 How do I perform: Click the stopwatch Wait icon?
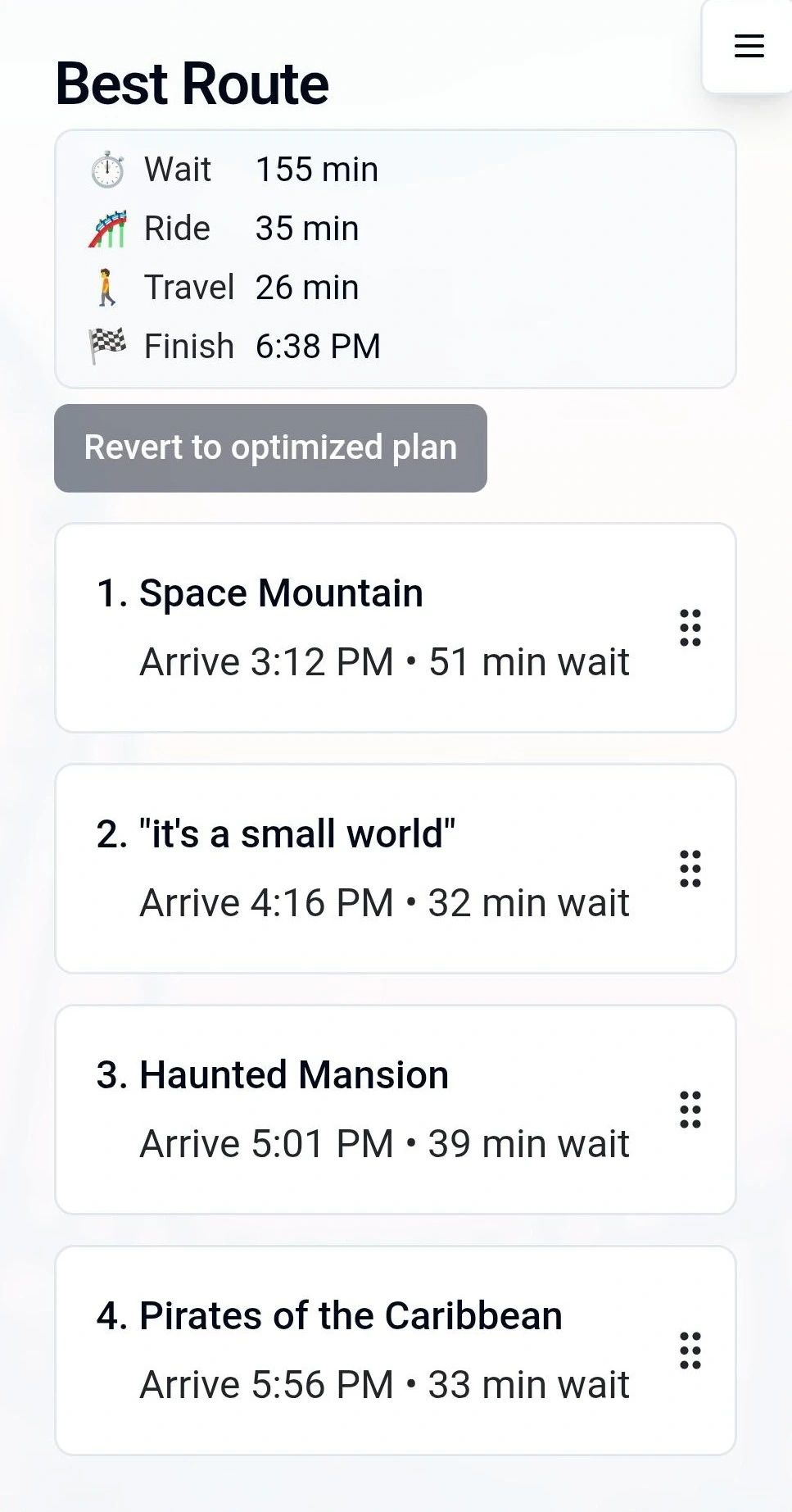click(x=106, y=170)
